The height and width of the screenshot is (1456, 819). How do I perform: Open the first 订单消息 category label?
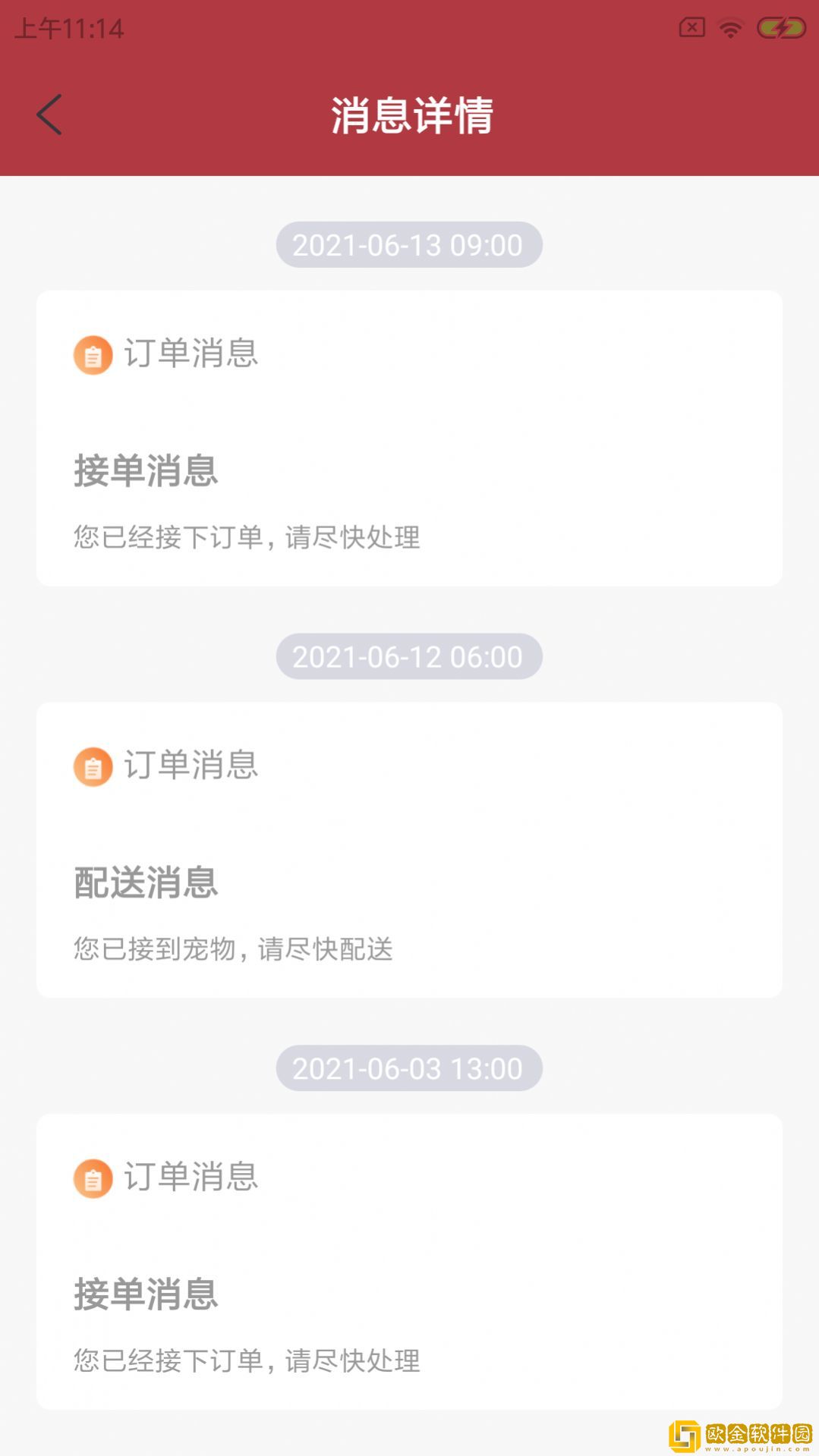[x=190, y=355]
